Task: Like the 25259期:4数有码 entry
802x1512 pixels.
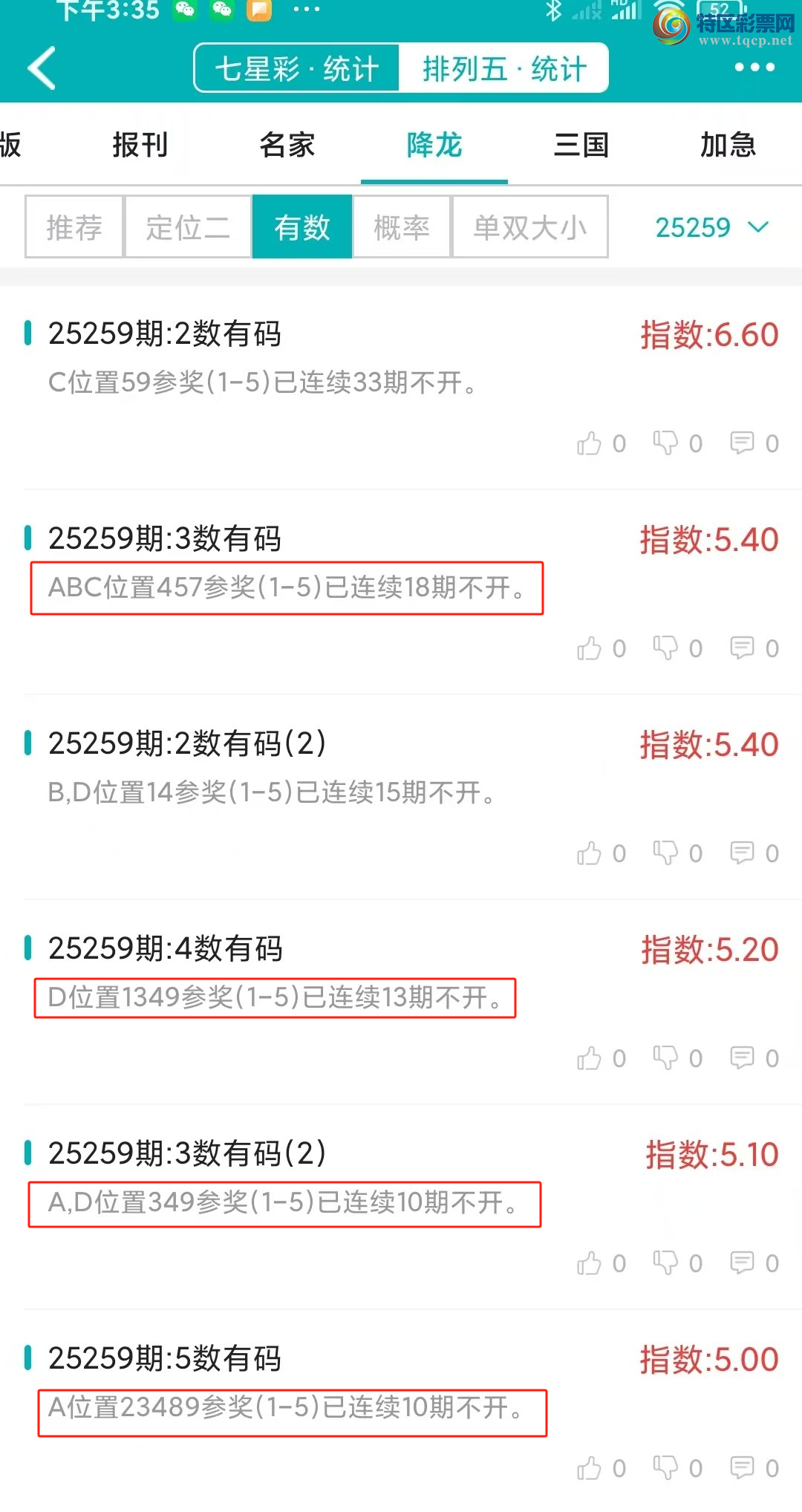Action: pyautogui.click(x=590, y=1058)
